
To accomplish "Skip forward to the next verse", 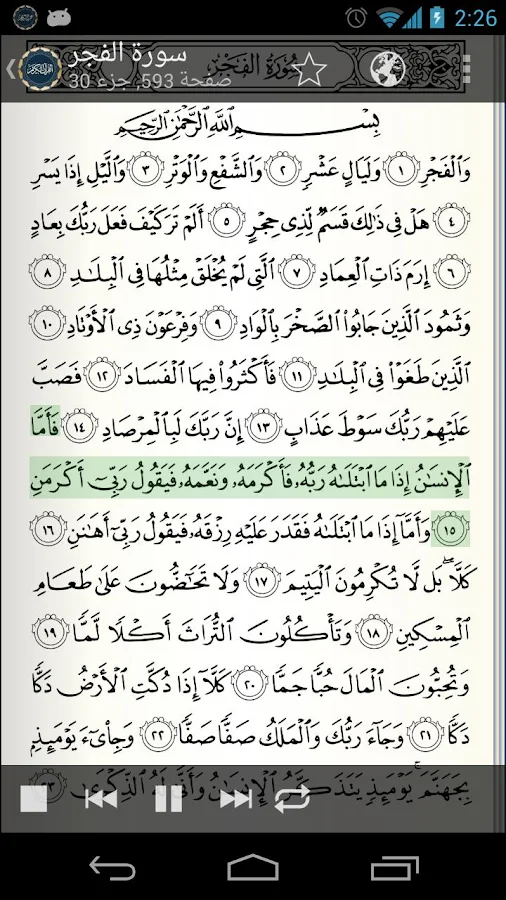I will coord(236,798).
